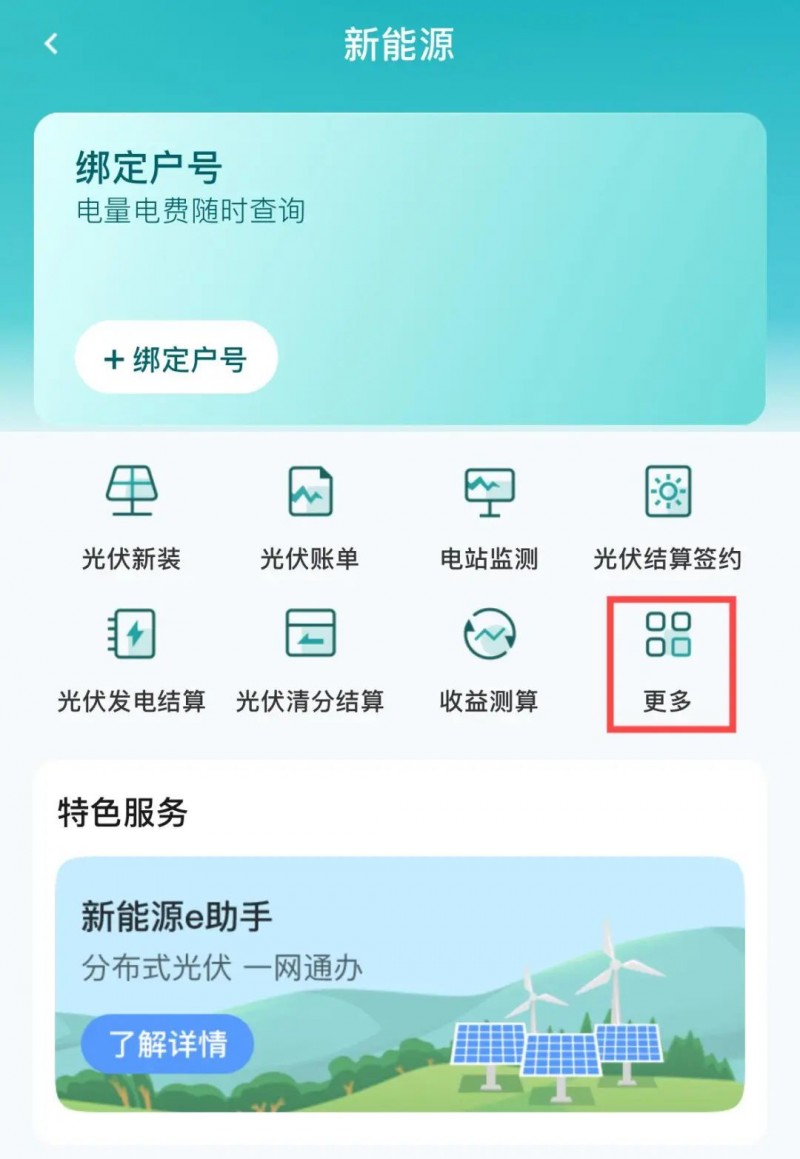Open 光伏新装 service
Screen dimensions: 800x1159
coord(131,516)
